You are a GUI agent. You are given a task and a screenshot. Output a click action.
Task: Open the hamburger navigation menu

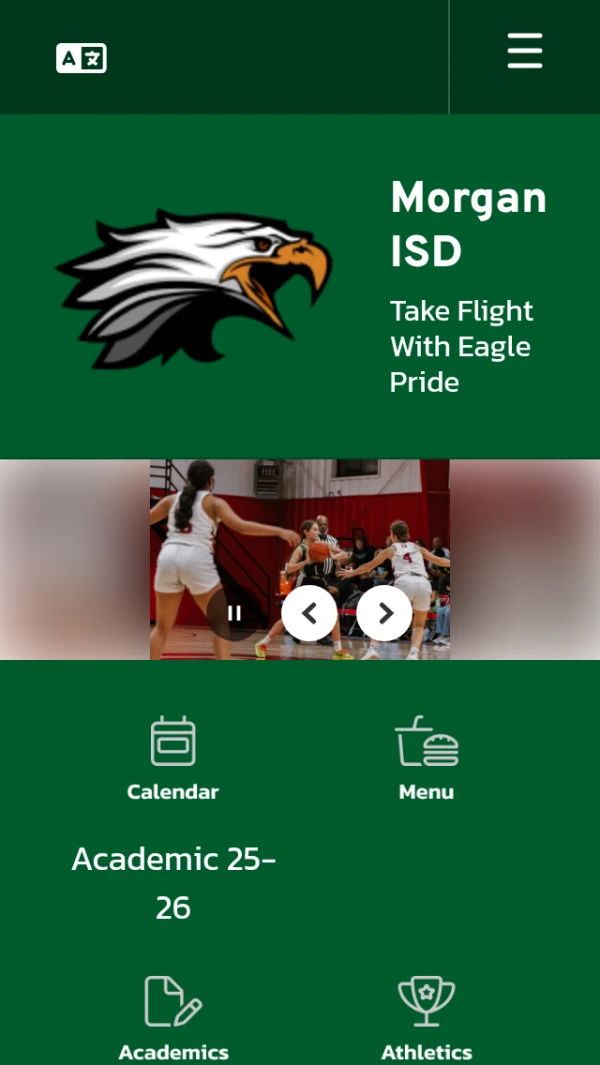click(x=524, y=51)
